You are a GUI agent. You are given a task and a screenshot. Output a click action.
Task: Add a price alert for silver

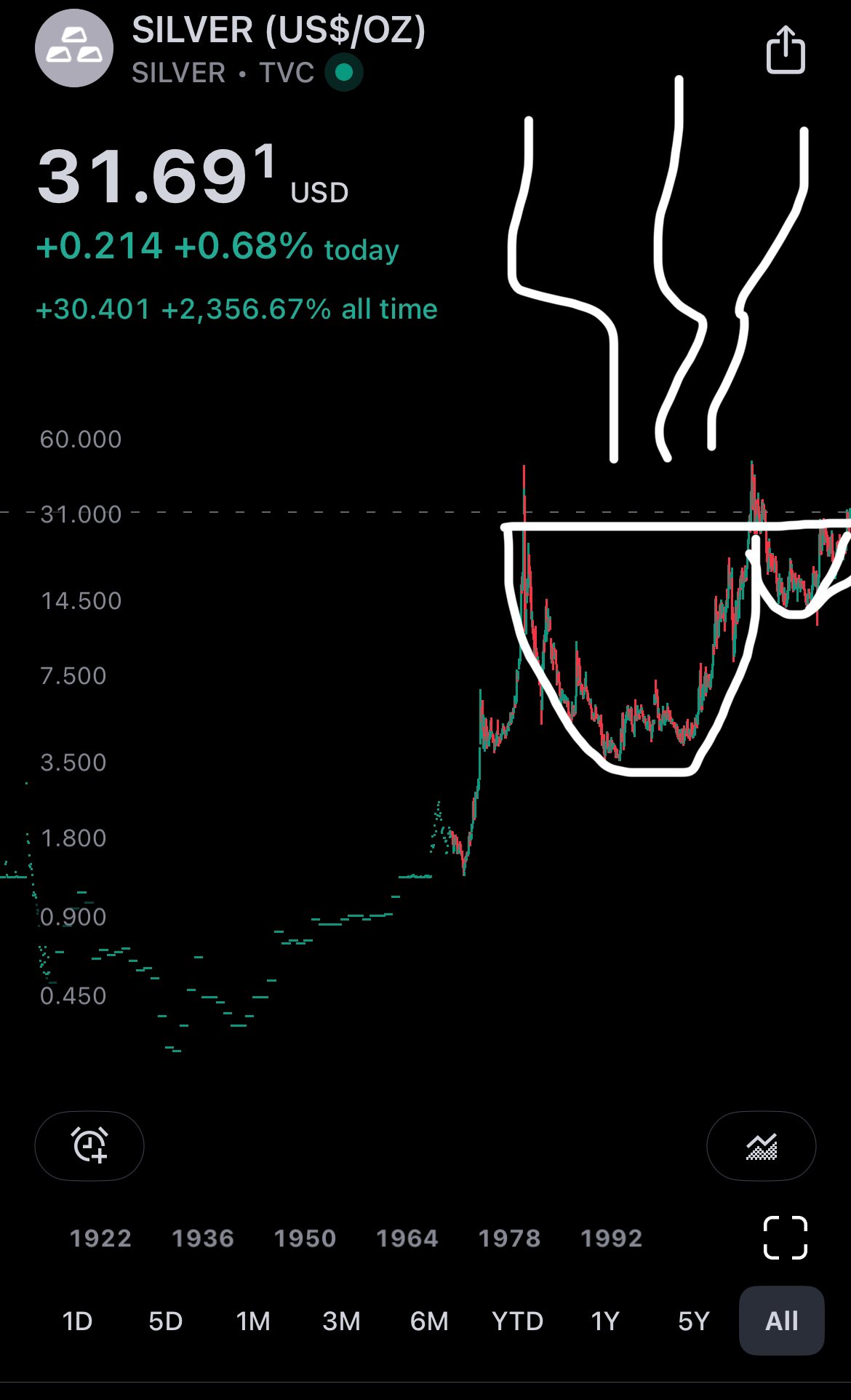click(89, 1145)
